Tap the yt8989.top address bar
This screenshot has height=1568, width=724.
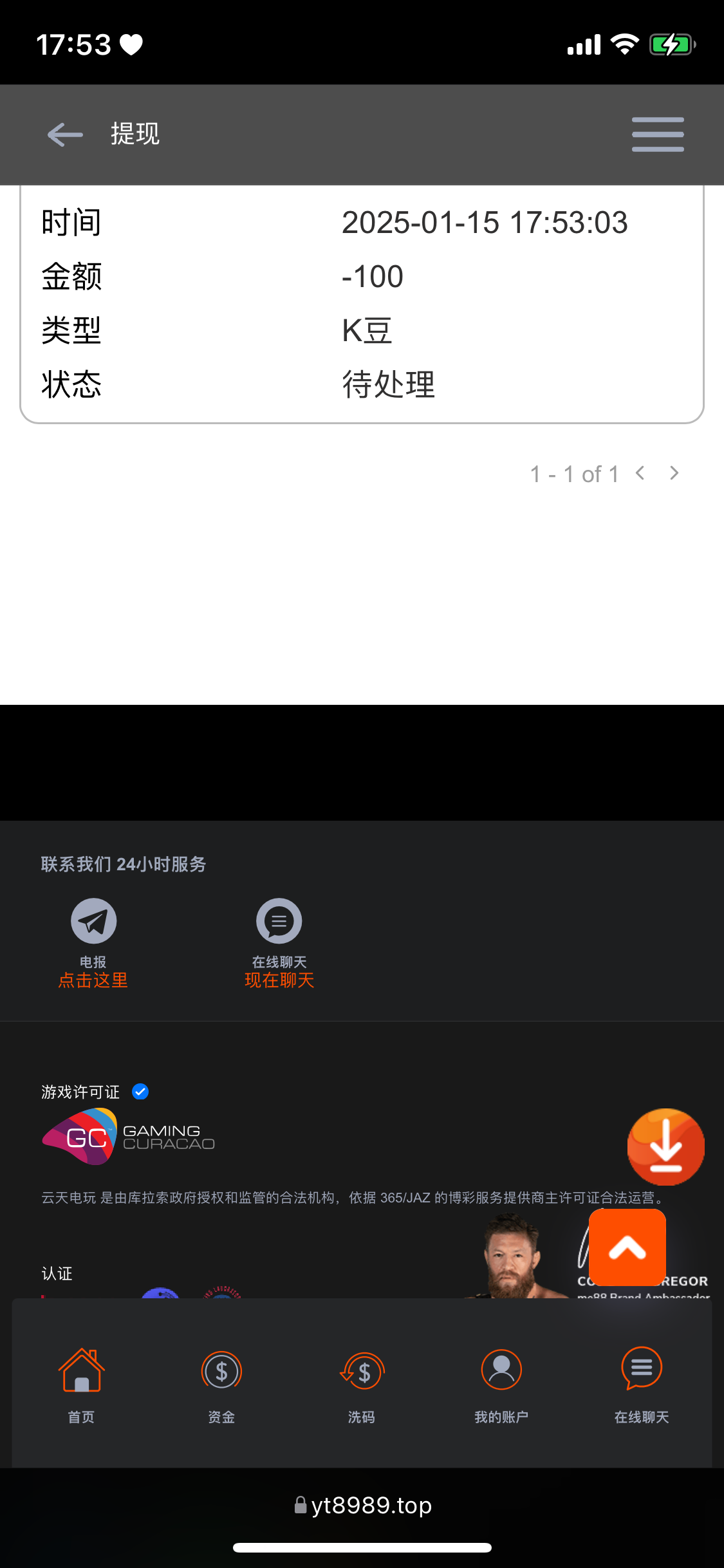coord(362,1505)
